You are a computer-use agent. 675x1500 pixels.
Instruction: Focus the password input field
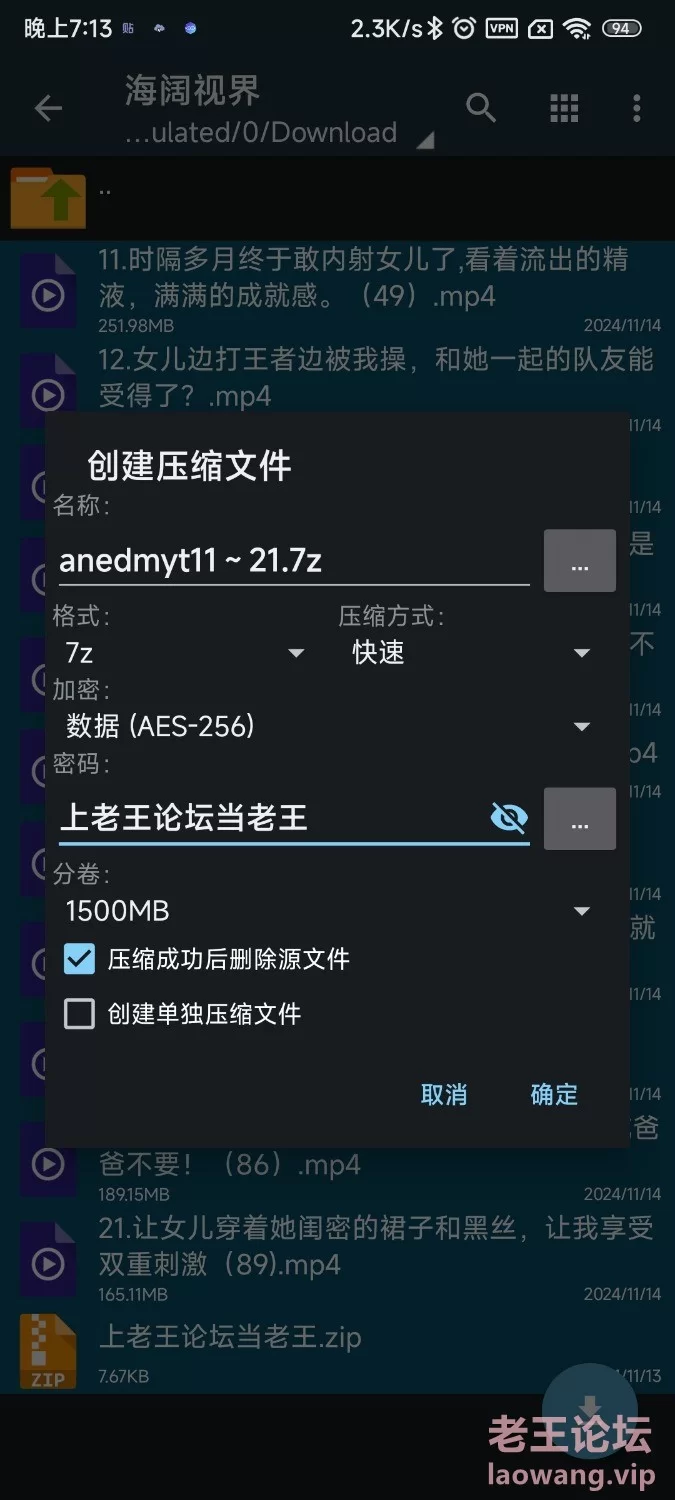click(x=270, y=818)
